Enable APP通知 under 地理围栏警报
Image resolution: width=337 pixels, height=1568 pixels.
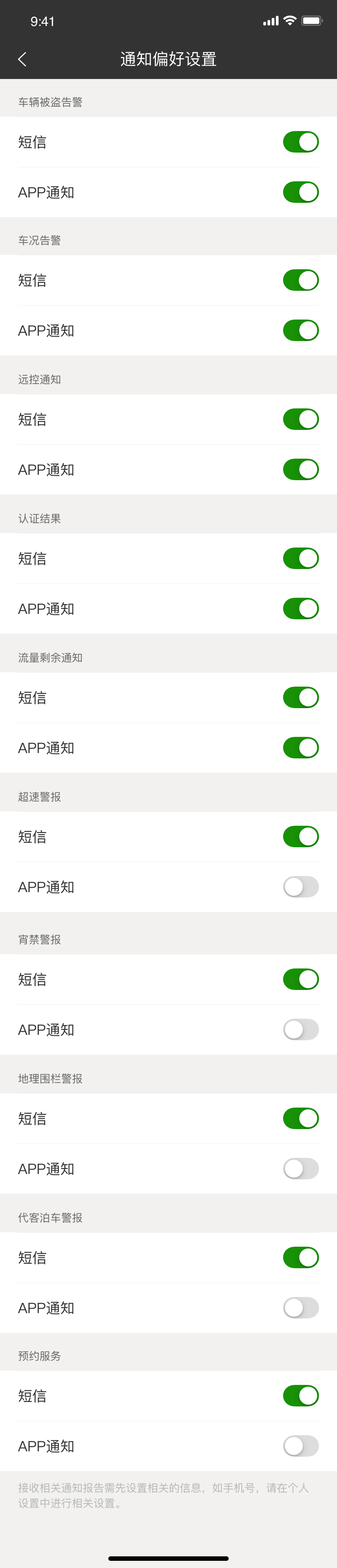[x=301, y=1169]
